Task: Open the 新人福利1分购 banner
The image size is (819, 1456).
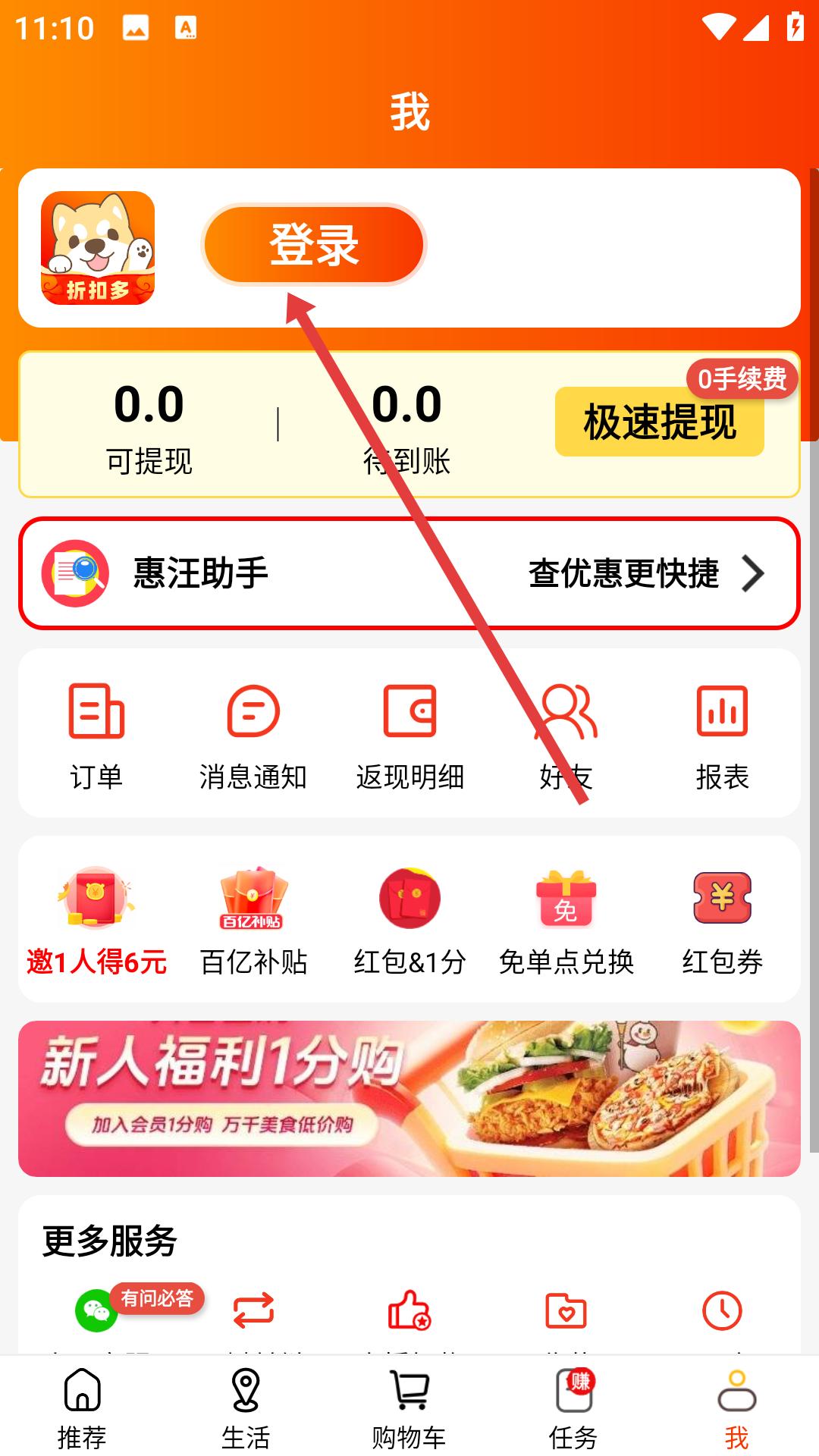Action: [x=409, y=1098]
